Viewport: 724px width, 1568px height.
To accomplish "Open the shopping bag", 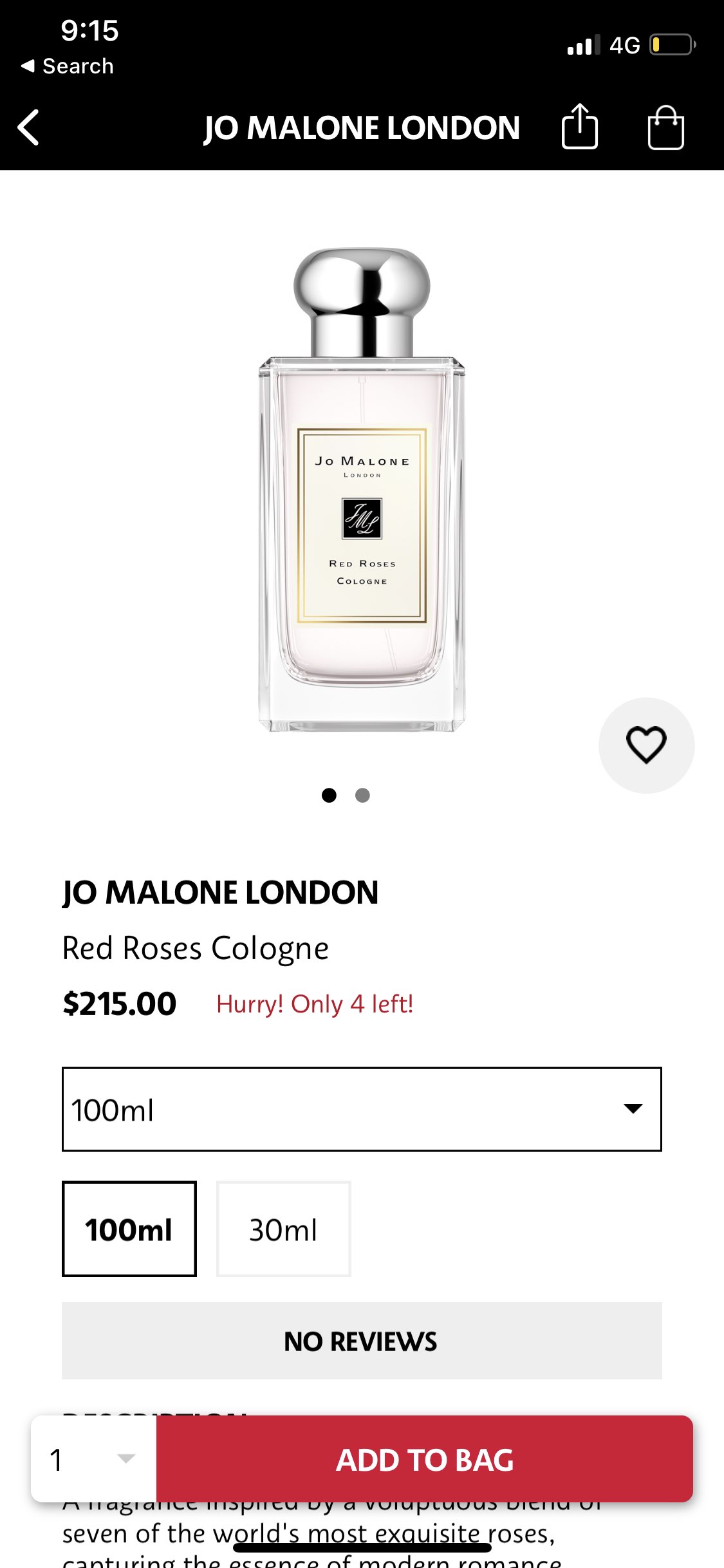I will click(x=665, y=127).
